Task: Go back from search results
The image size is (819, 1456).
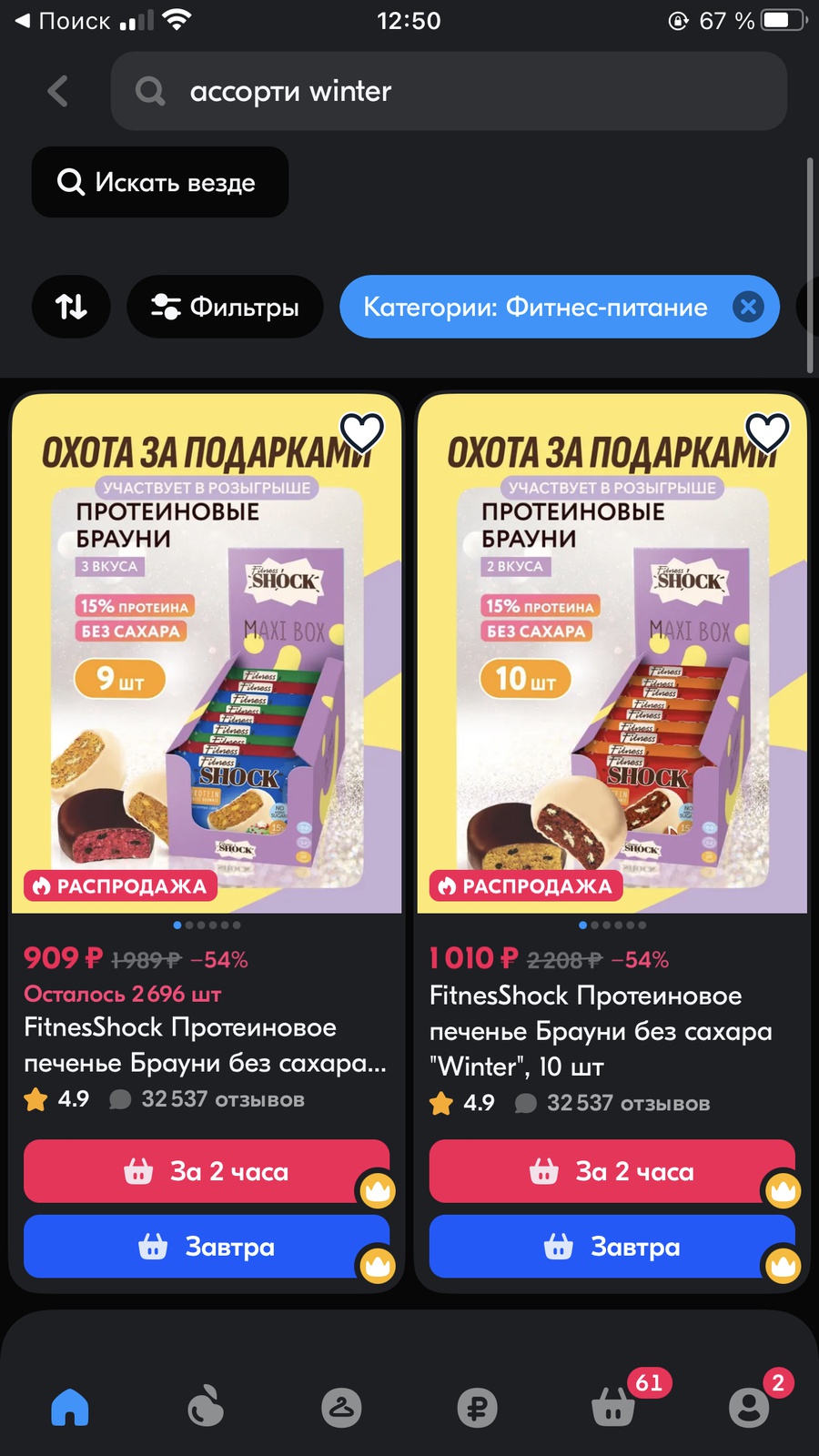Action: pyautogui.click(x=58, y=91)
